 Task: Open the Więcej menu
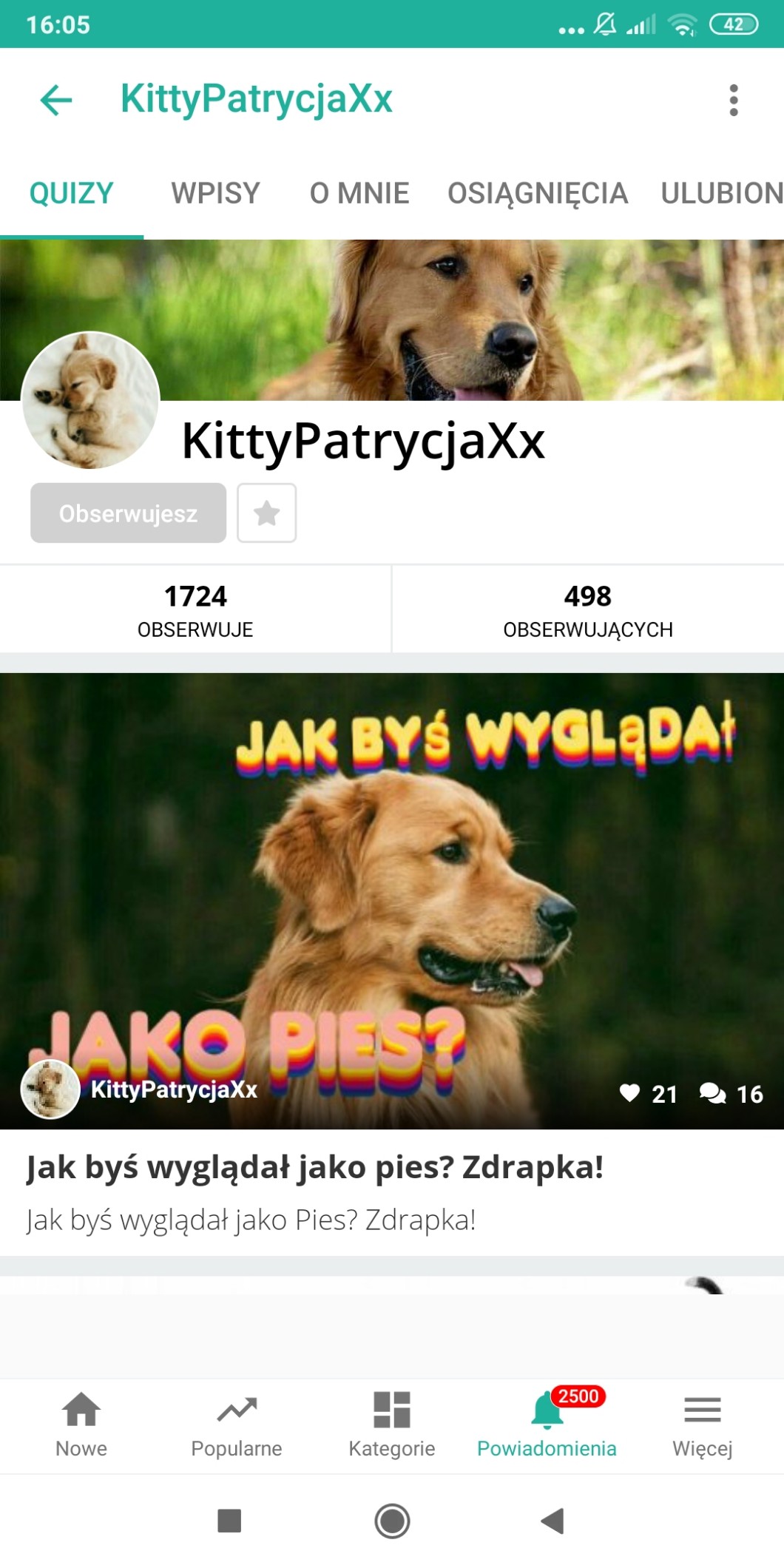pyautogui.click(x=703, y=1425)
